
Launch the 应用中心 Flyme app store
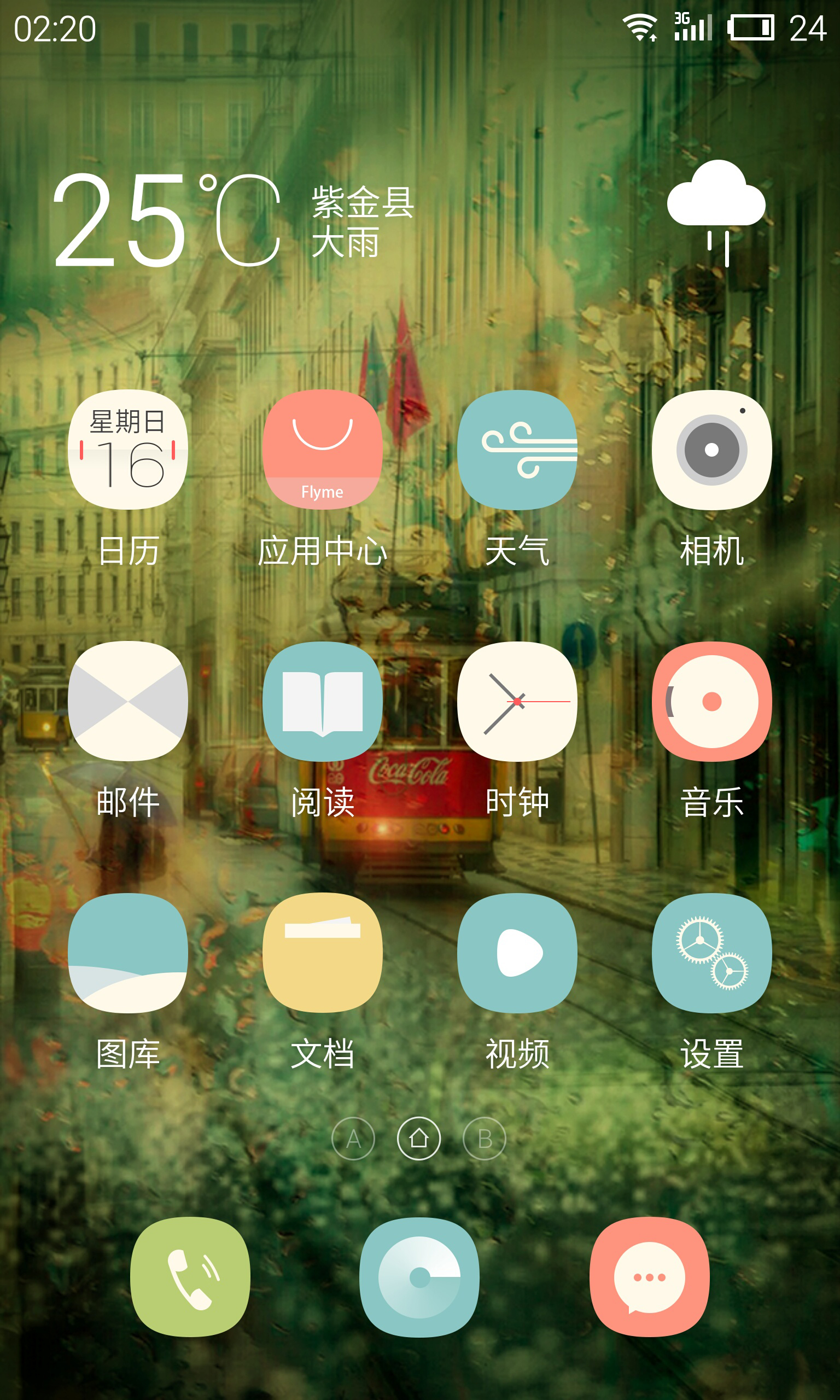[322, 450]
